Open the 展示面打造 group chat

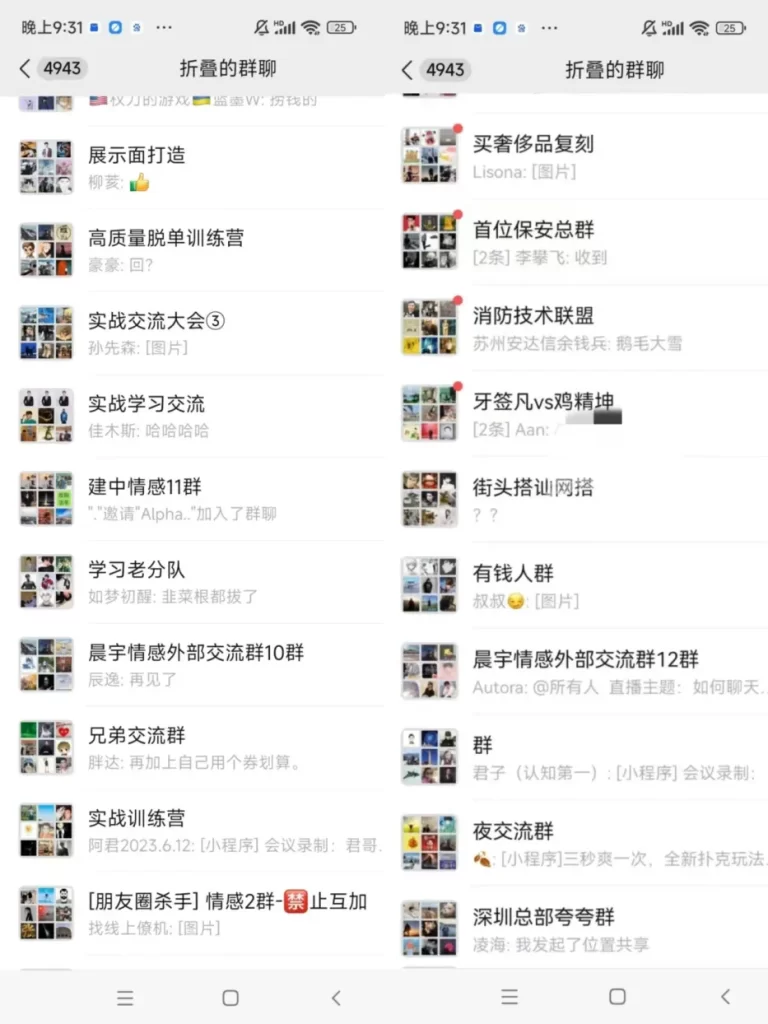[x=200, y=168]
